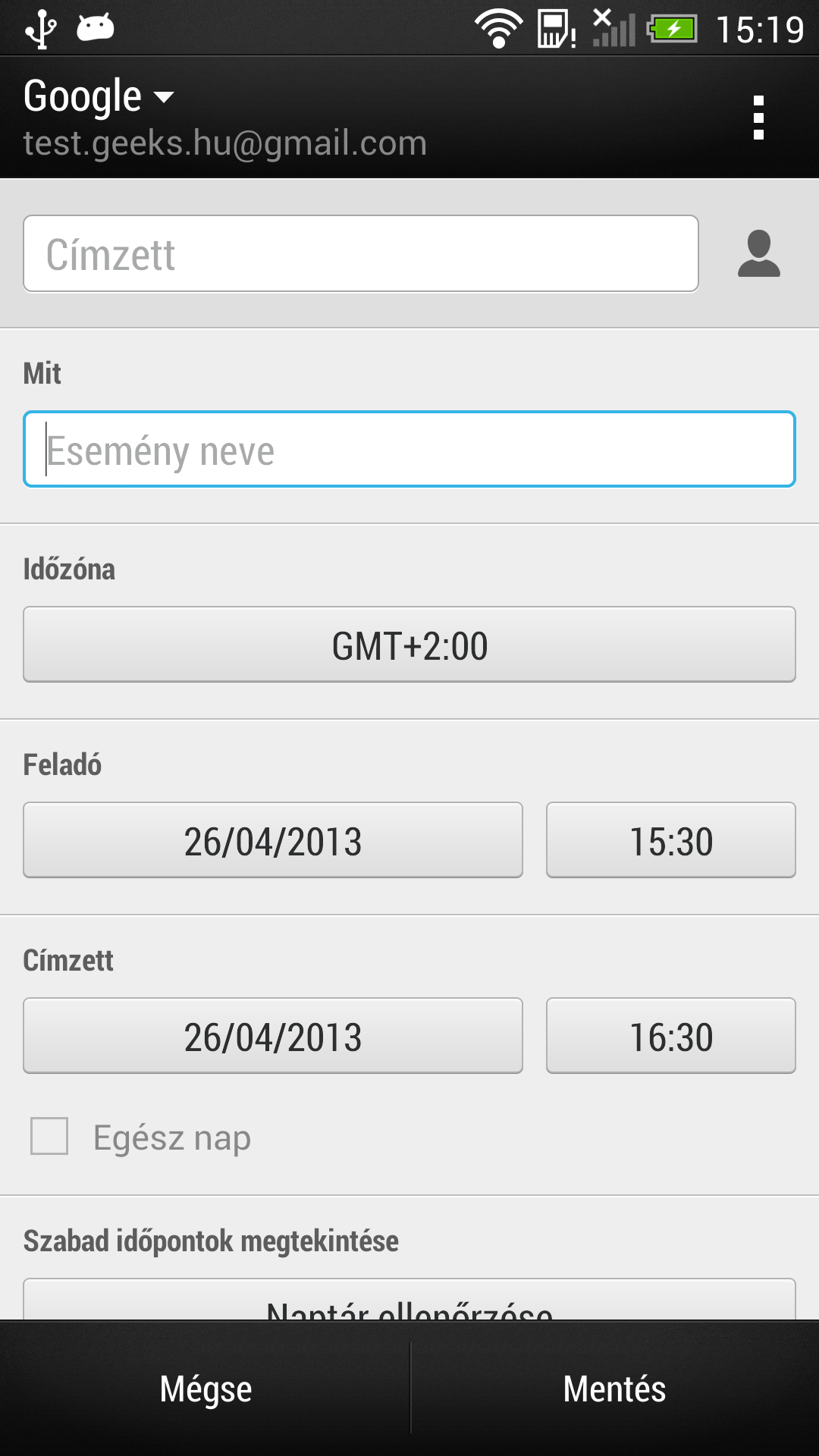Image resolution: width=819 pixels, height=1456 pixels.
Task: Pick the start date under Feladó
Action: 273,841
